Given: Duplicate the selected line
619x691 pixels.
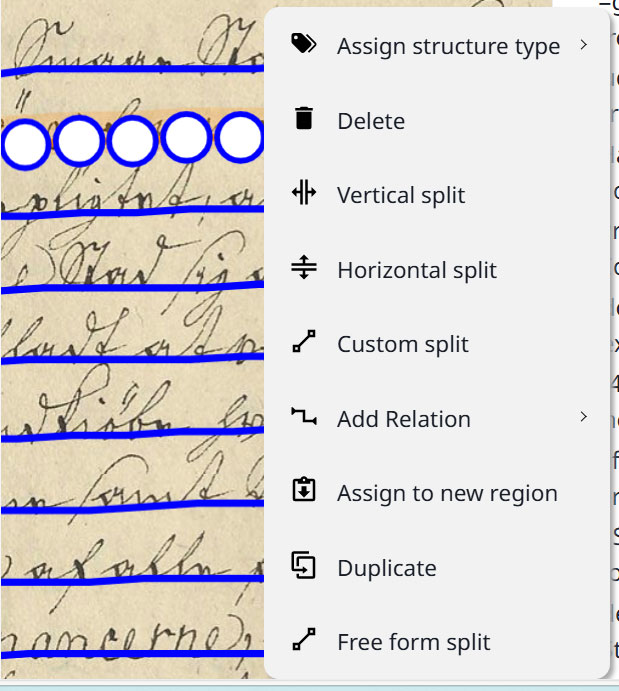Looking at the screenshot, I should pos(387,568).
